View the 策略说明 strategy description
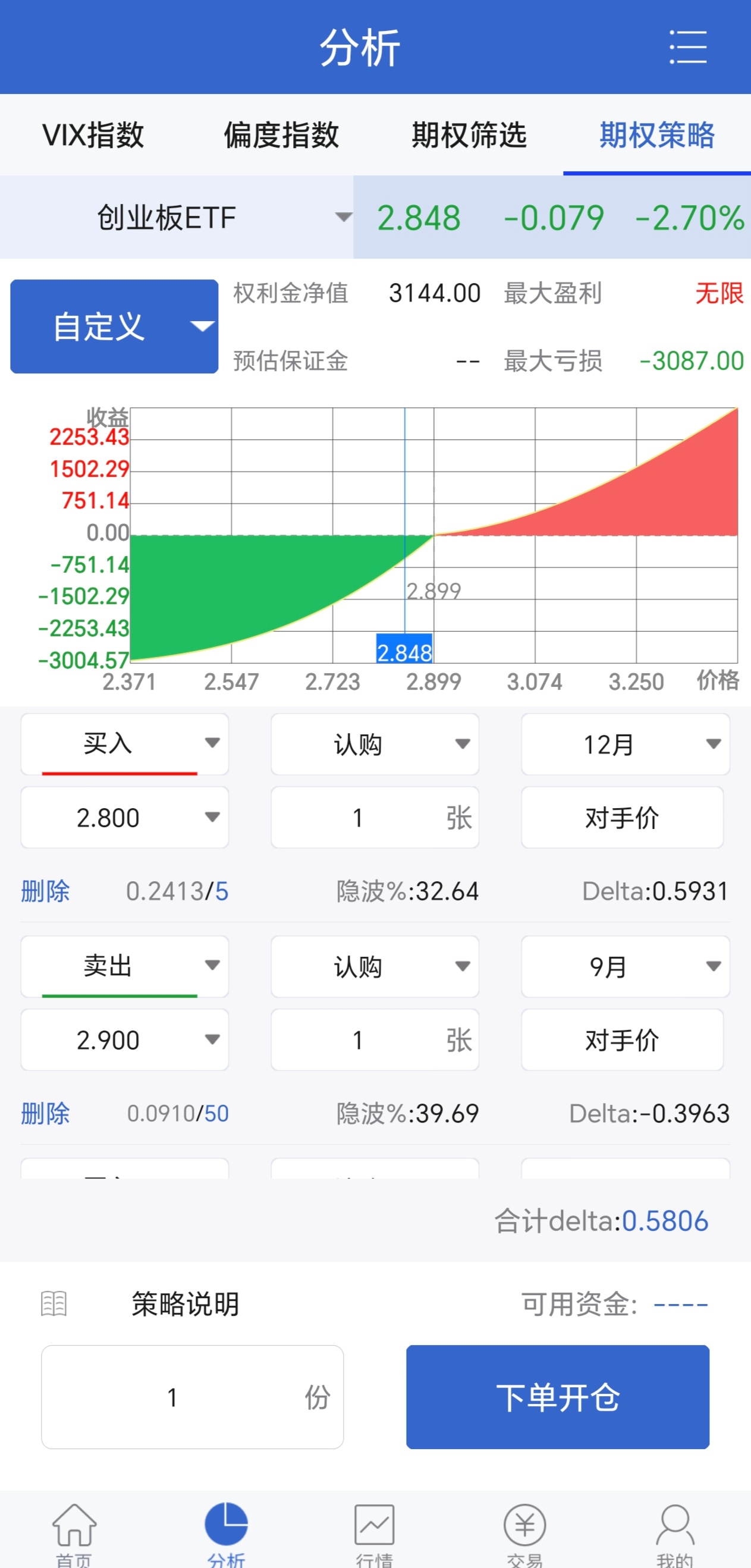The image size is (751, 1568). point(185,1304)
